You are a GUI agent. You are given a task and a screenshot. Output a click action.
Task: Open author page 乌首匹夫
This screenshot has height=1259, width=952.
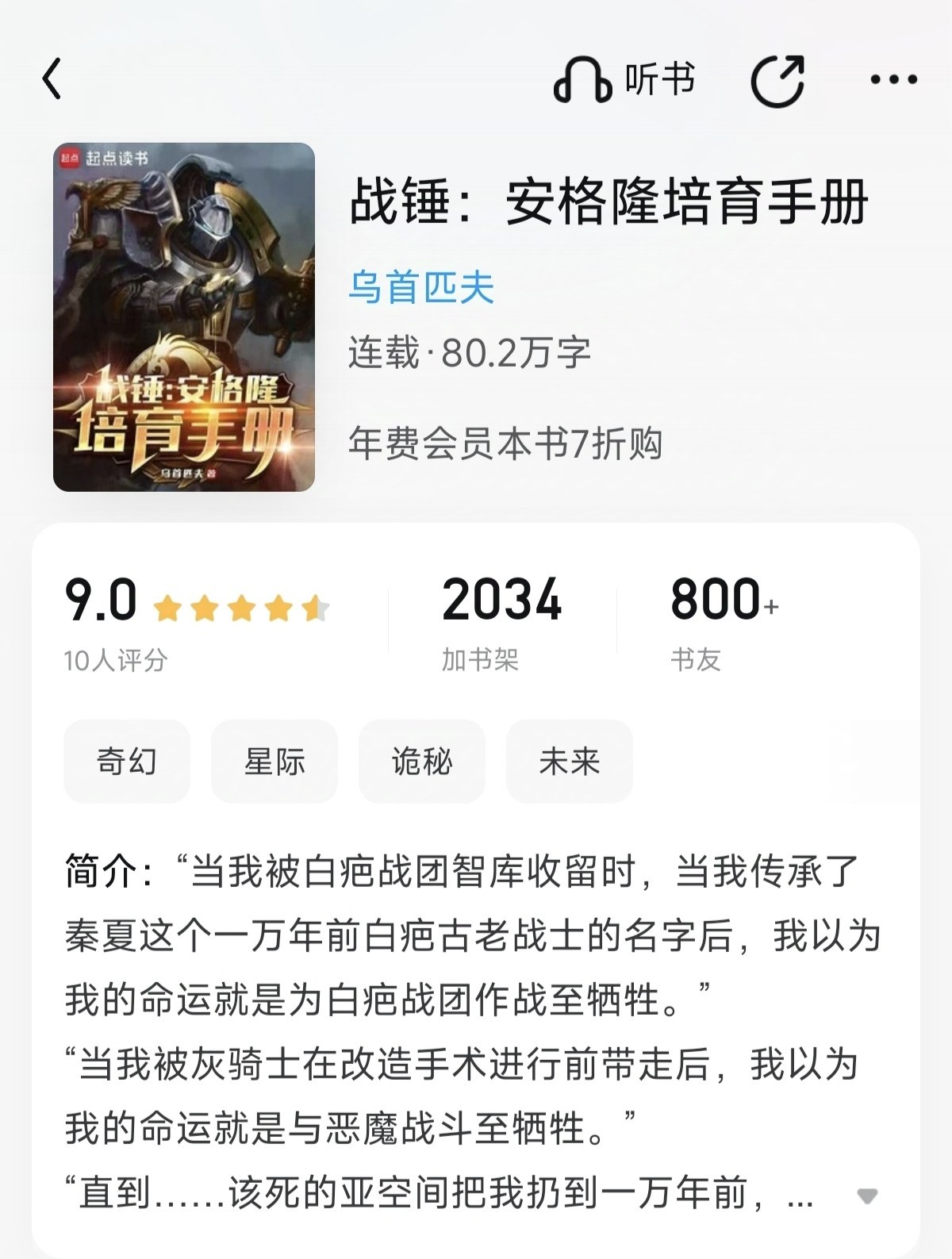[x=421, y=287]
